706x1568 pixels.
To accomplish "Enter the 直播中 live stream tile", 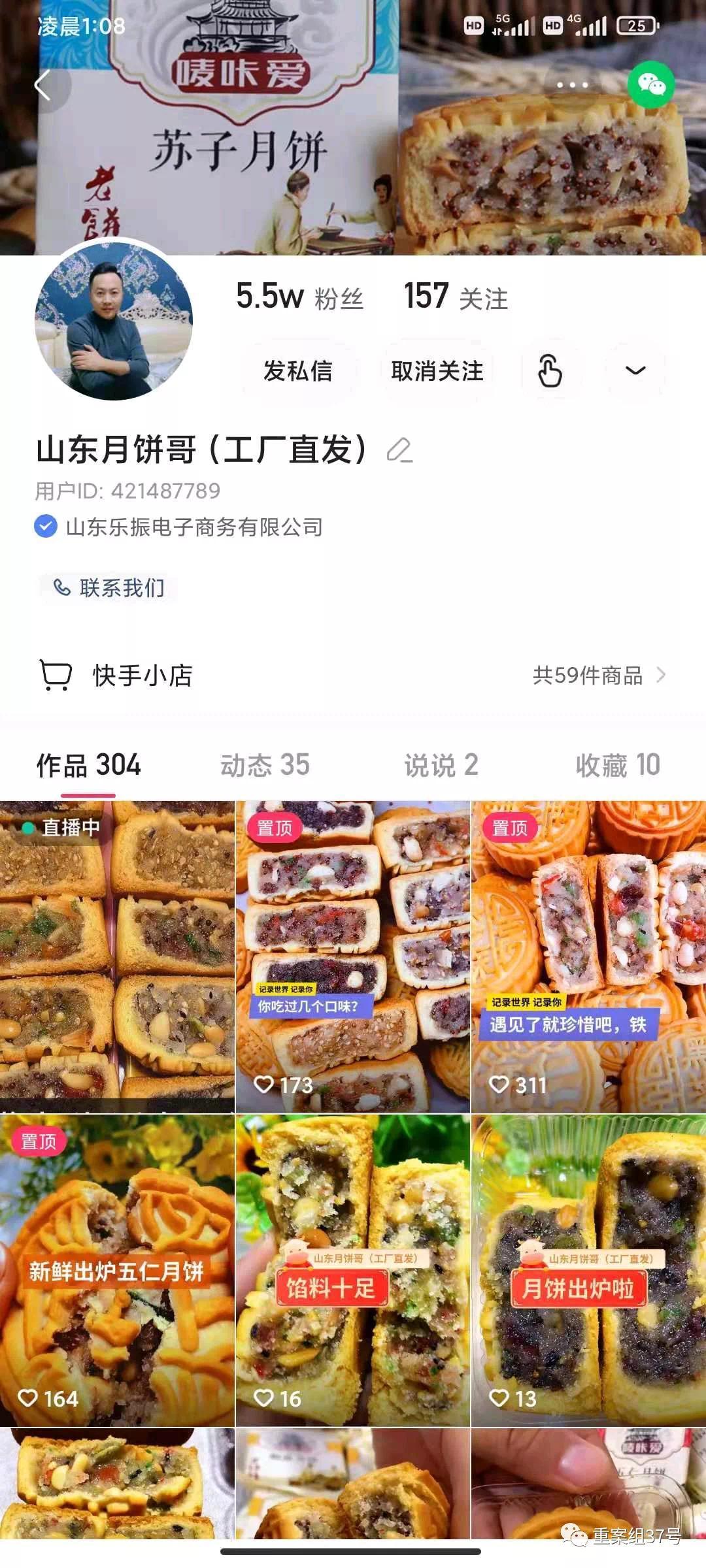I will 117,956.
